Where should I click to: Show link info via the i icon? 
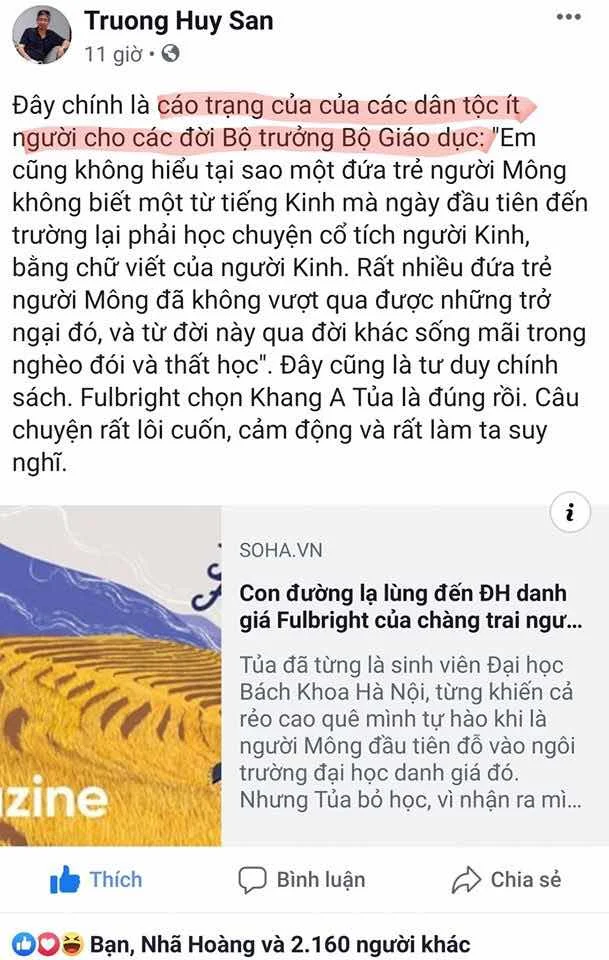pyautogui.click(x=570, y=514)
